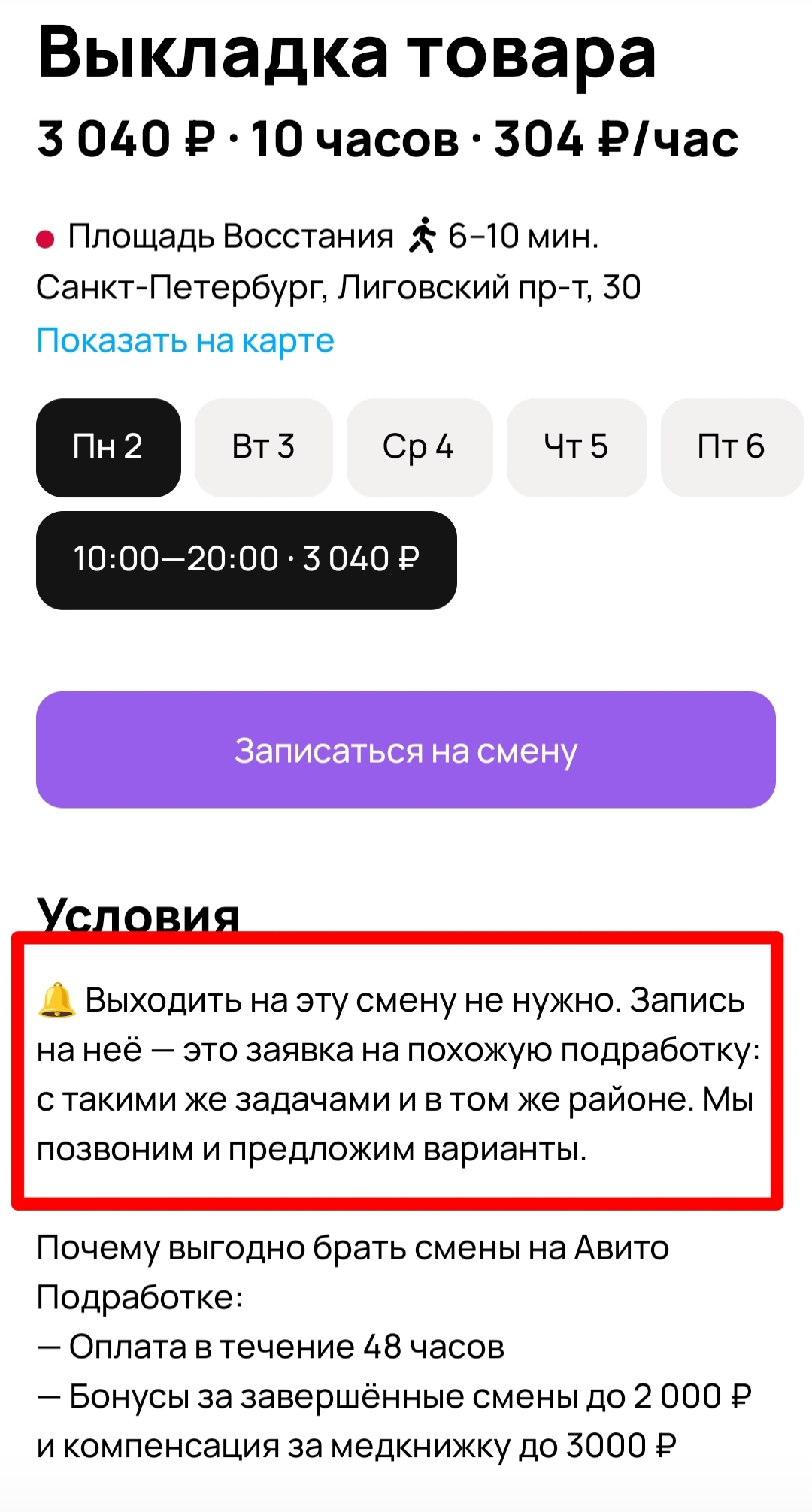Select the Пт 6 day chip

pyautogui.click(x=731, y=447)
